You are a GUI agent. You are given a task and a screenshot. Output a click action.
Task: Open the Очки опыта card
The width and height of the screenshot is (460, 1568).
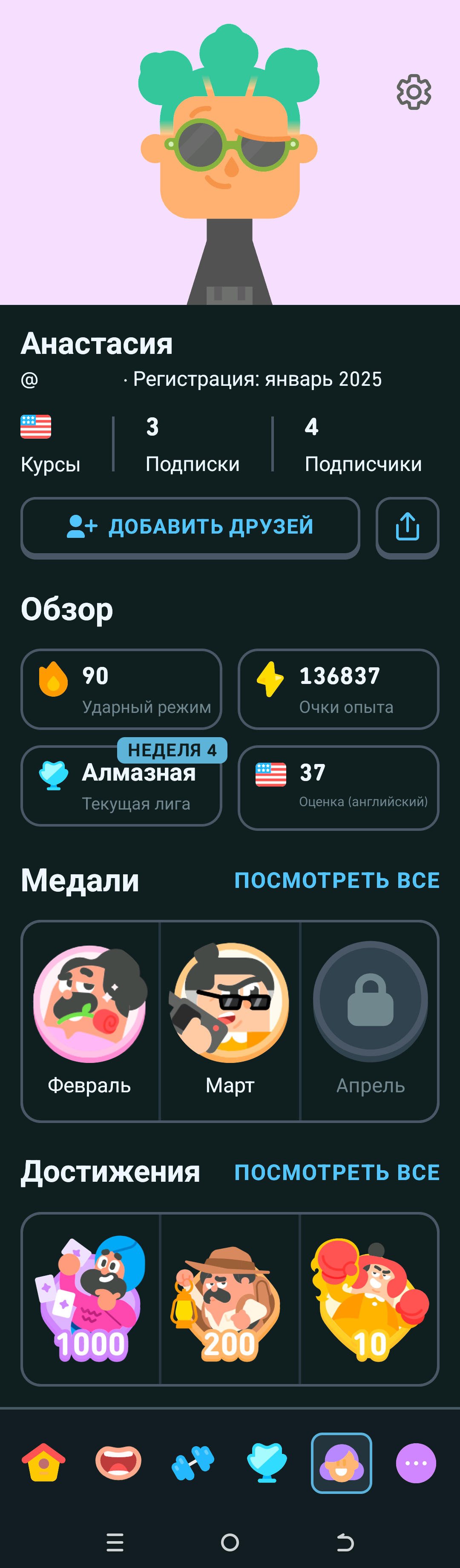338,689
